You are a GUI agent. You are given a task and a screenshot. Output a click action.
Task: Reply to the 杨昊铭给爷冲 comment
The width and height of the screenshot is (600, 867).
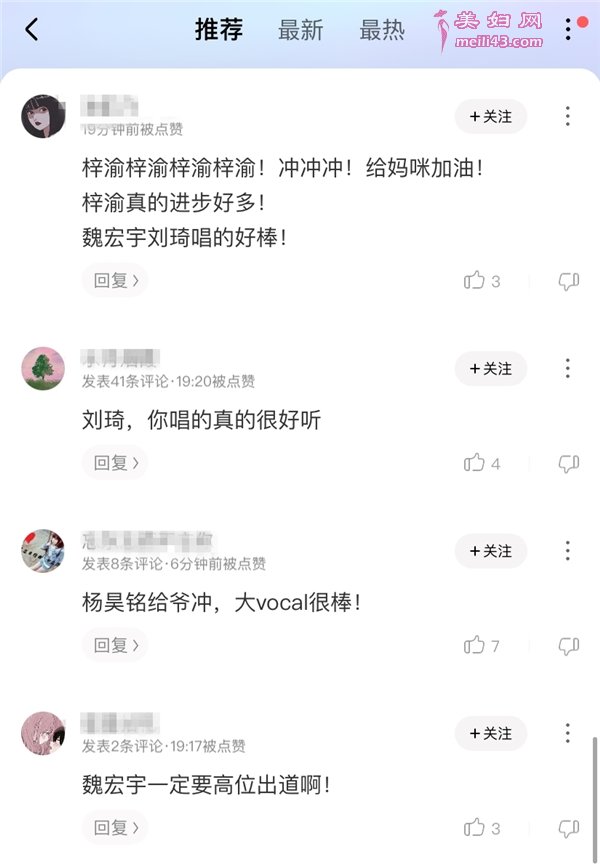pos(115,645)
